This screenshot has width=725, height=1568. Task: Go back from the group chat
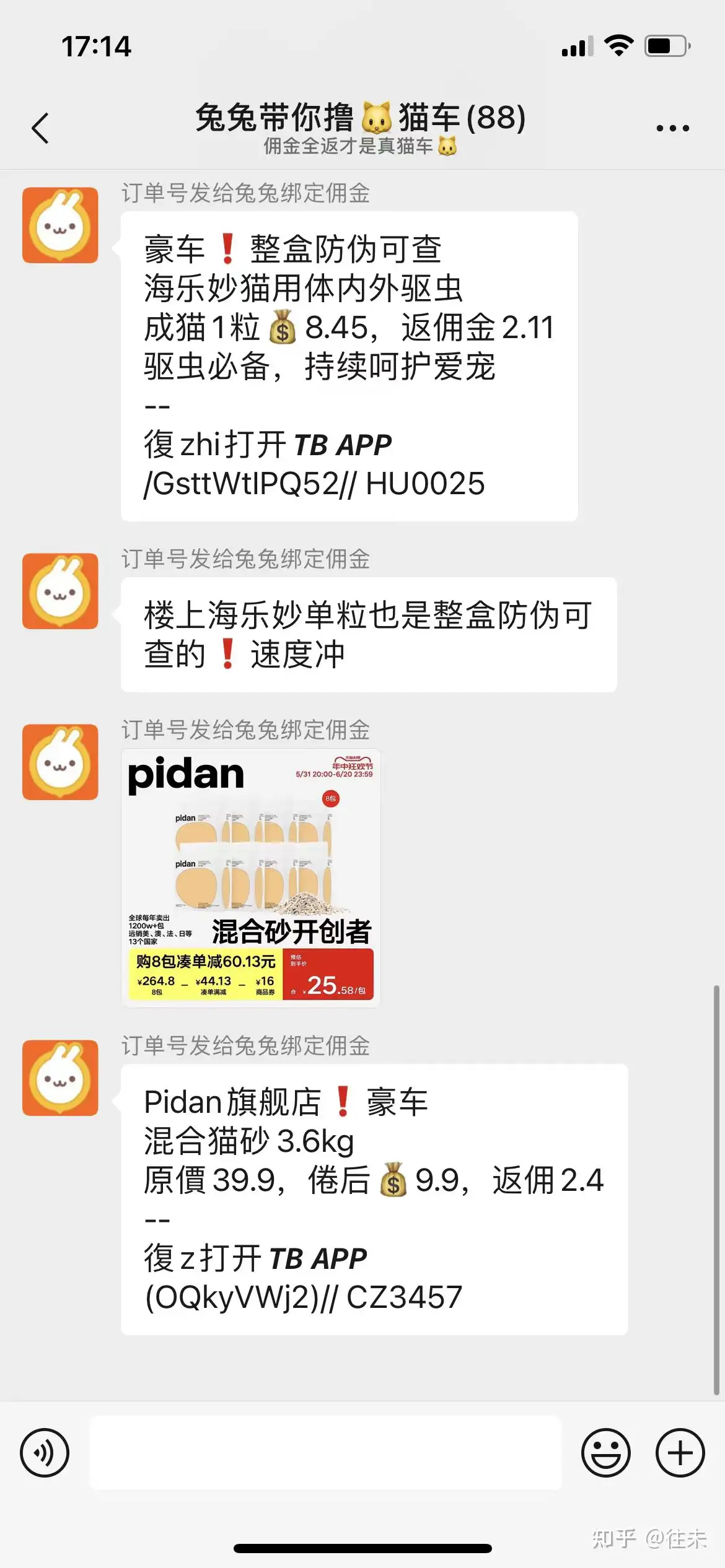pos(40,128)
